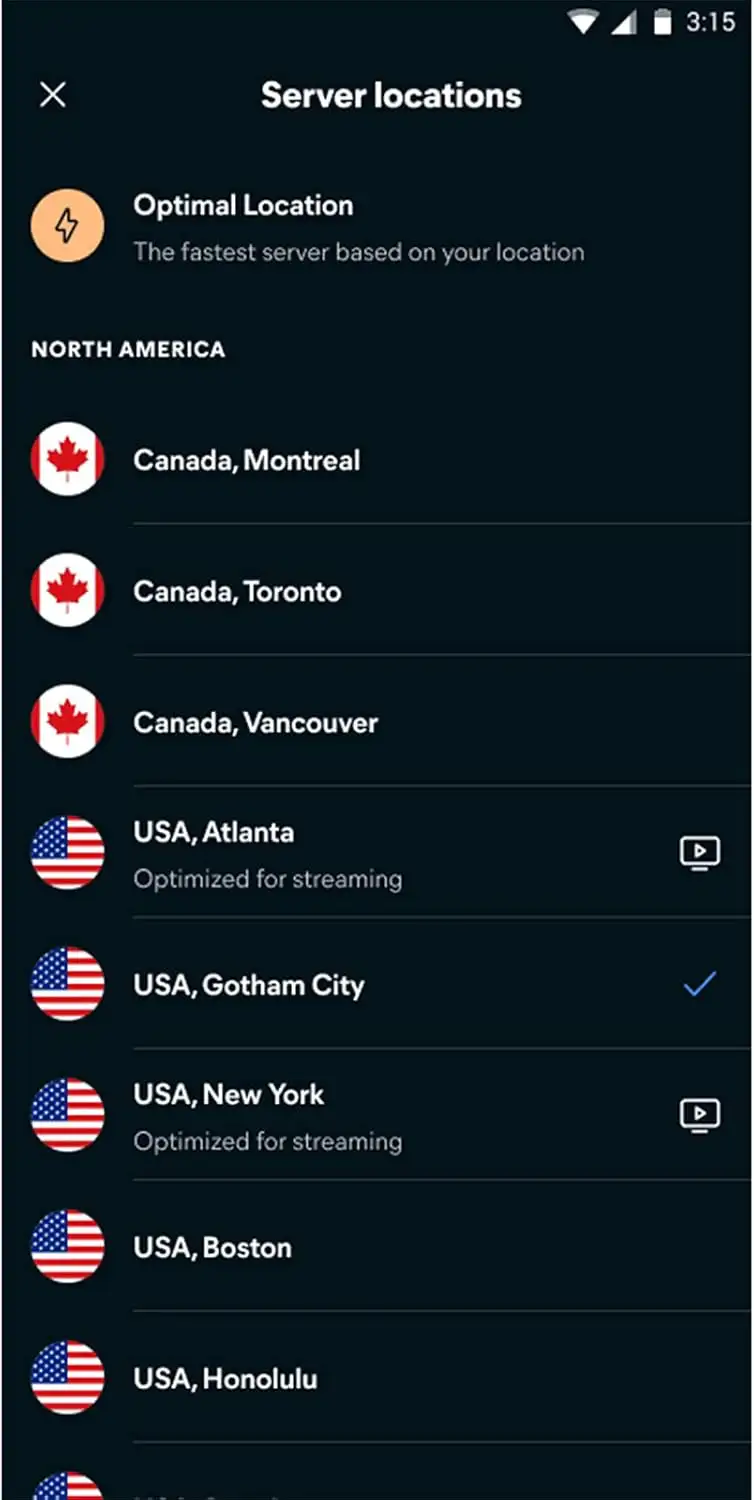Image resolution: width=754 pixels, height=1500 pixels.
Task: Select the USA, Honolulu location
Action: (225, 1378)
